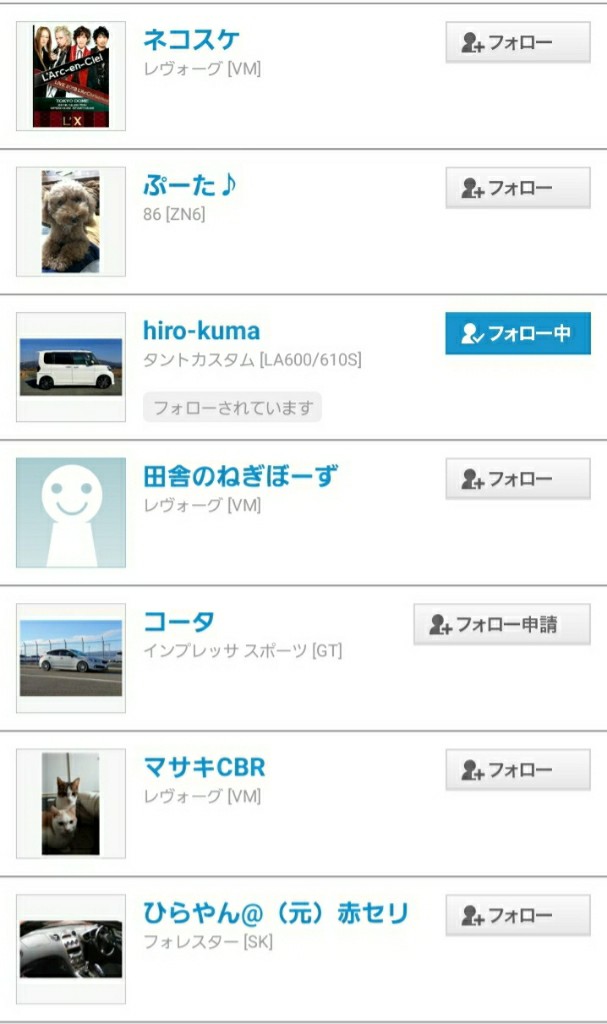
Task: Open 田舎のねぎぼーず profile name
Action: (240, 476)
